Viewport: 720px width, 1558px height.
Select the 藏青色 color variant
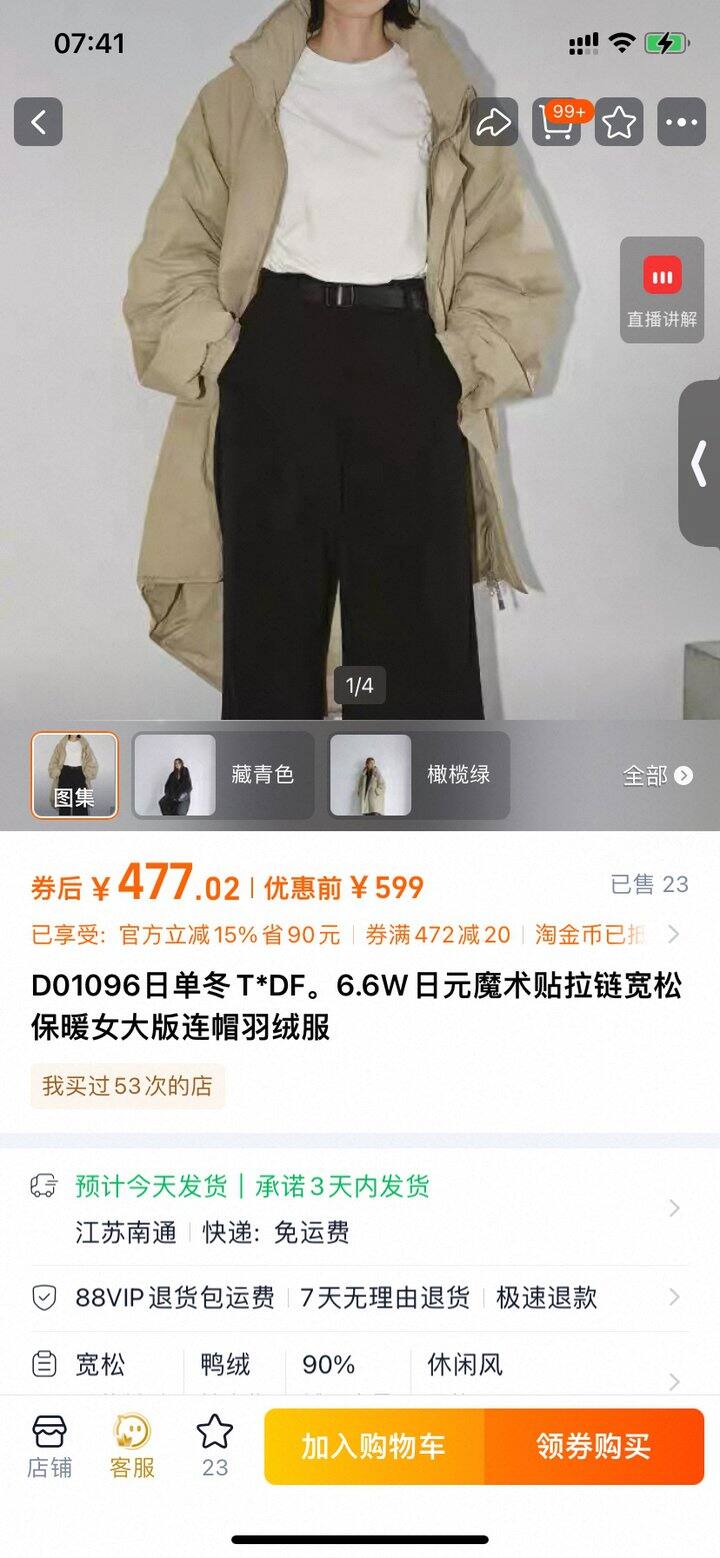(222, 776)
